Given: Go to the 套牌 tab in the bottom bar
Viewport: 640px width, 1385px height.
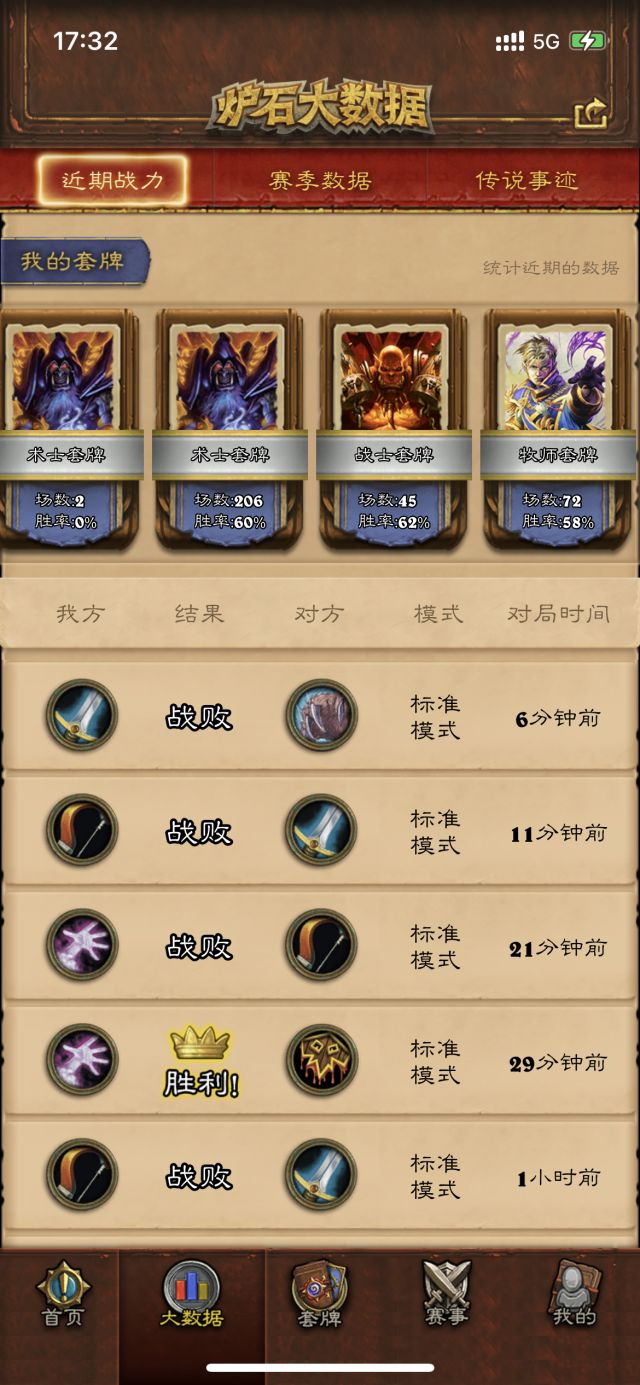Looking at the screenshot, I should [319, 1295].
